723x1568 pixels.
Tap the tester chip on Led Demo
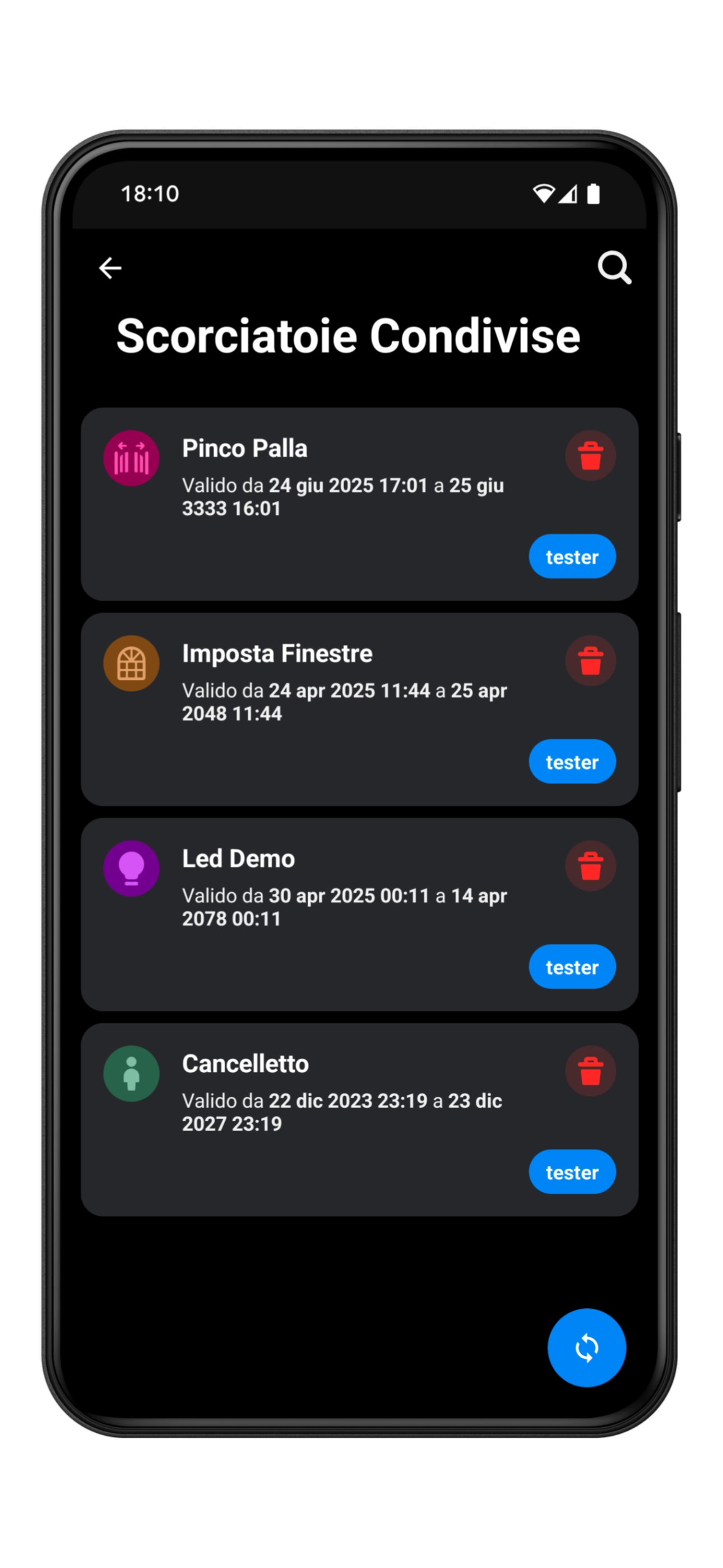pos(572,967)
